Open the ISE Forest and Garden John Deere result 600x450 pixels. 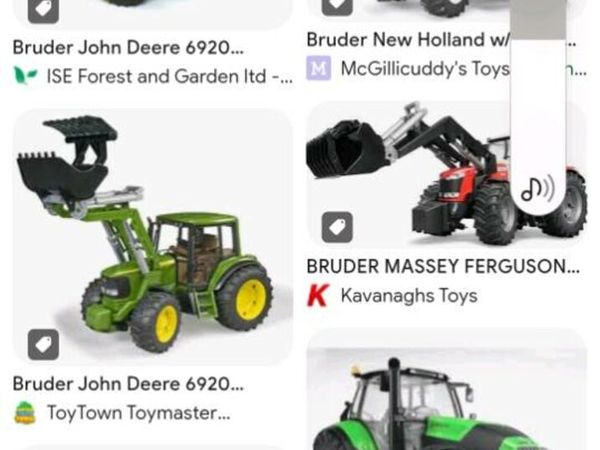[125, 46]
